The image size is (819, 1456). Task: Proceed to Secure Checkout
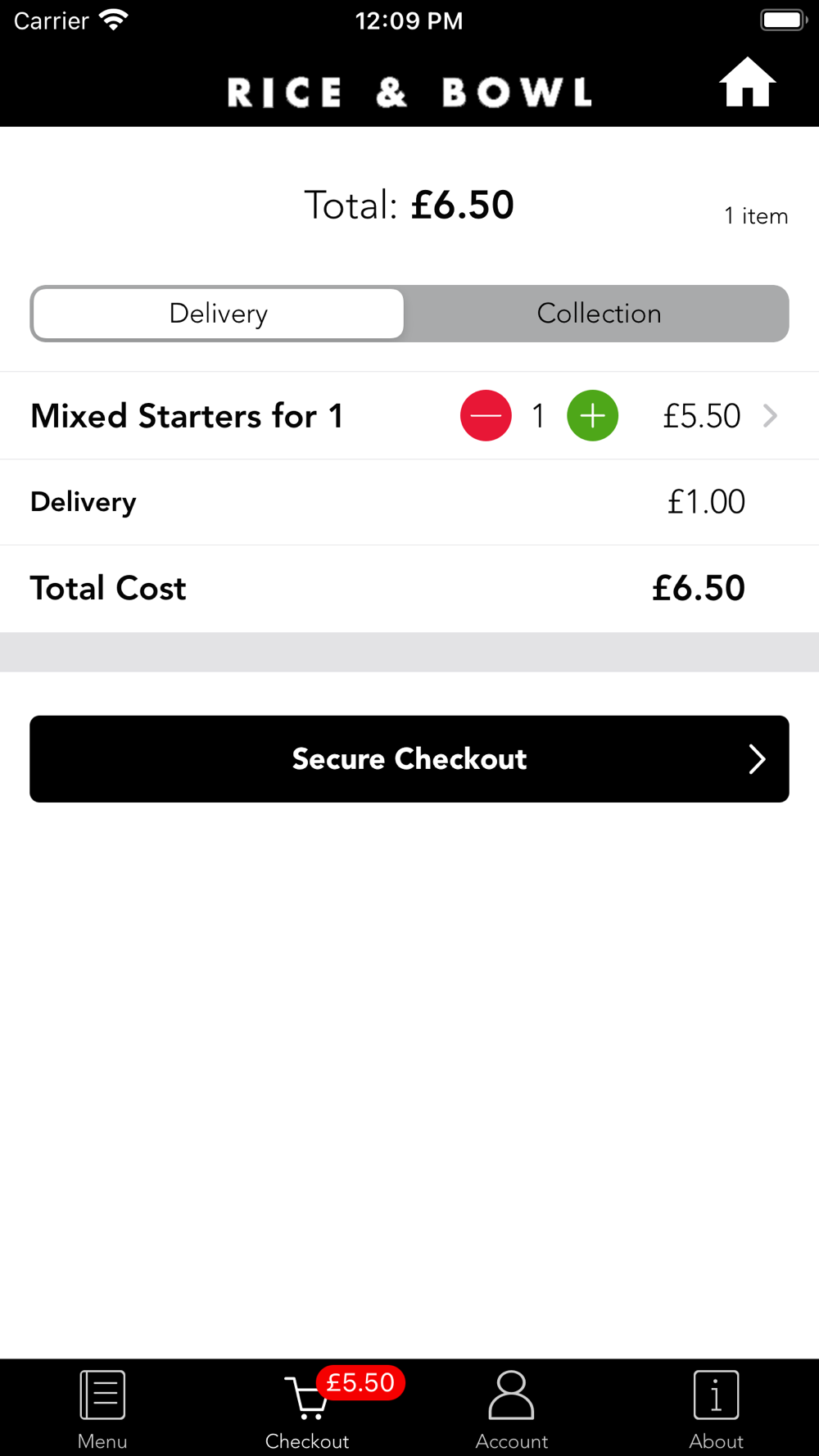[409, 759]
